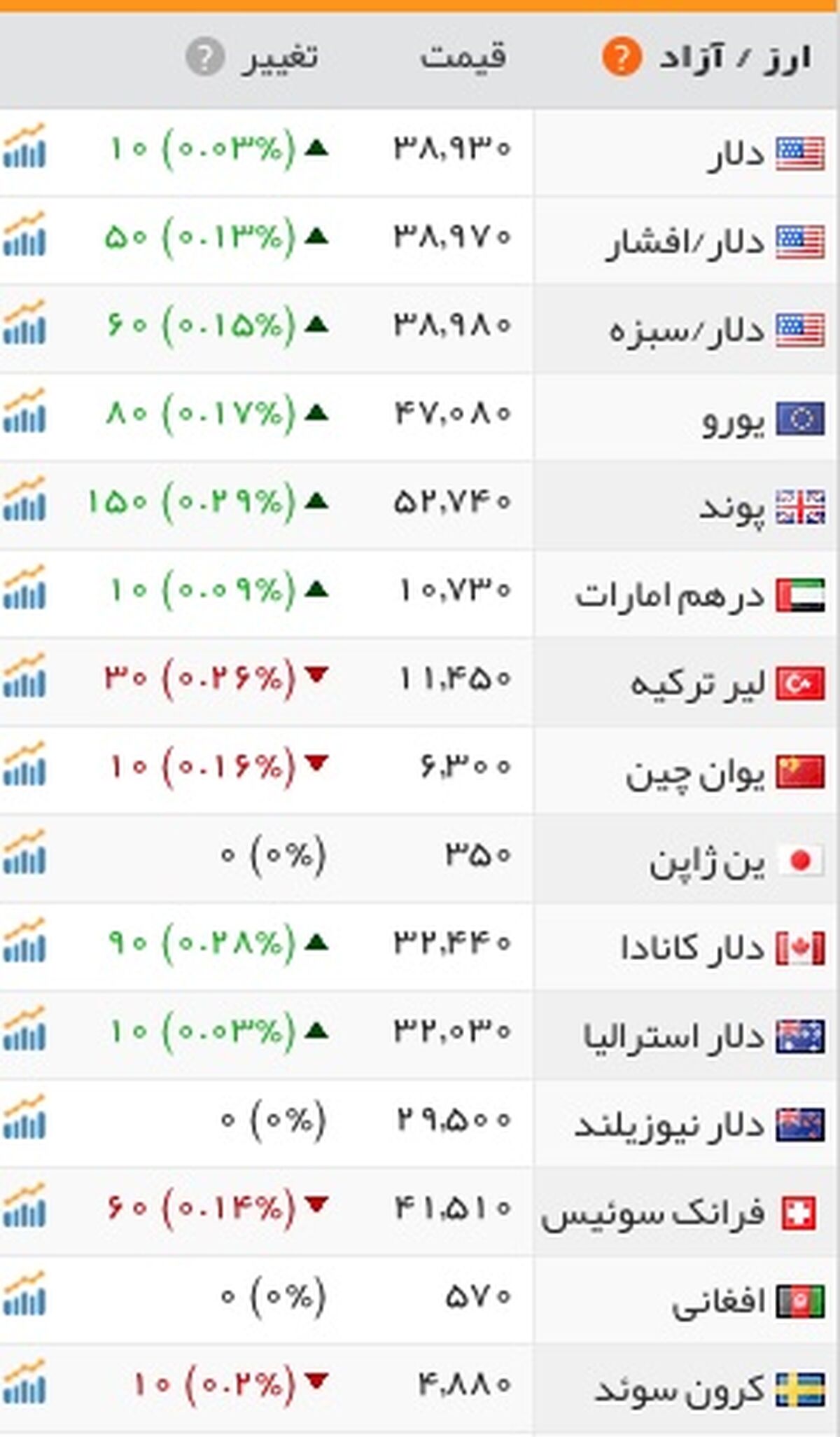Viewport: 840px width, 1437px height.
Task: Open the درهم امارات currency row
Action: (420, 594)
